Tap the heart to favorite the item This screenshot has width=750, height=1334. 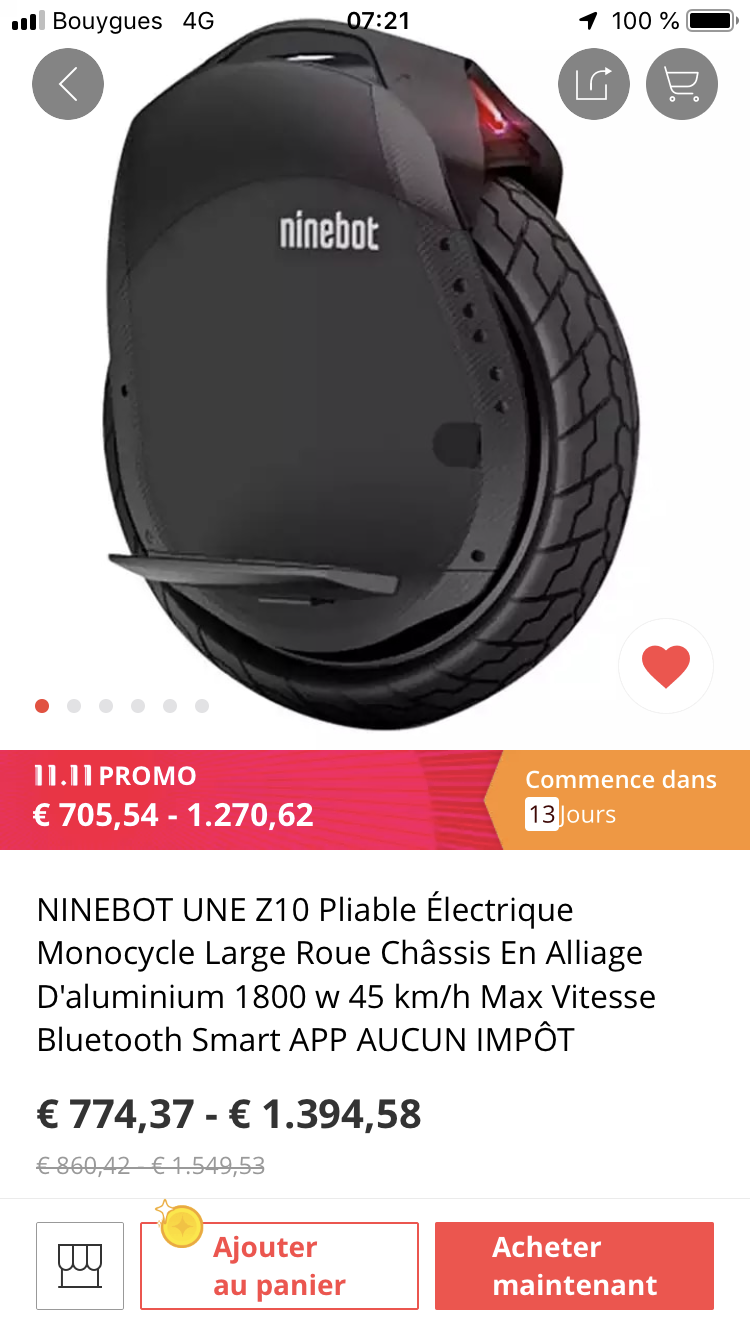point(666,666)
